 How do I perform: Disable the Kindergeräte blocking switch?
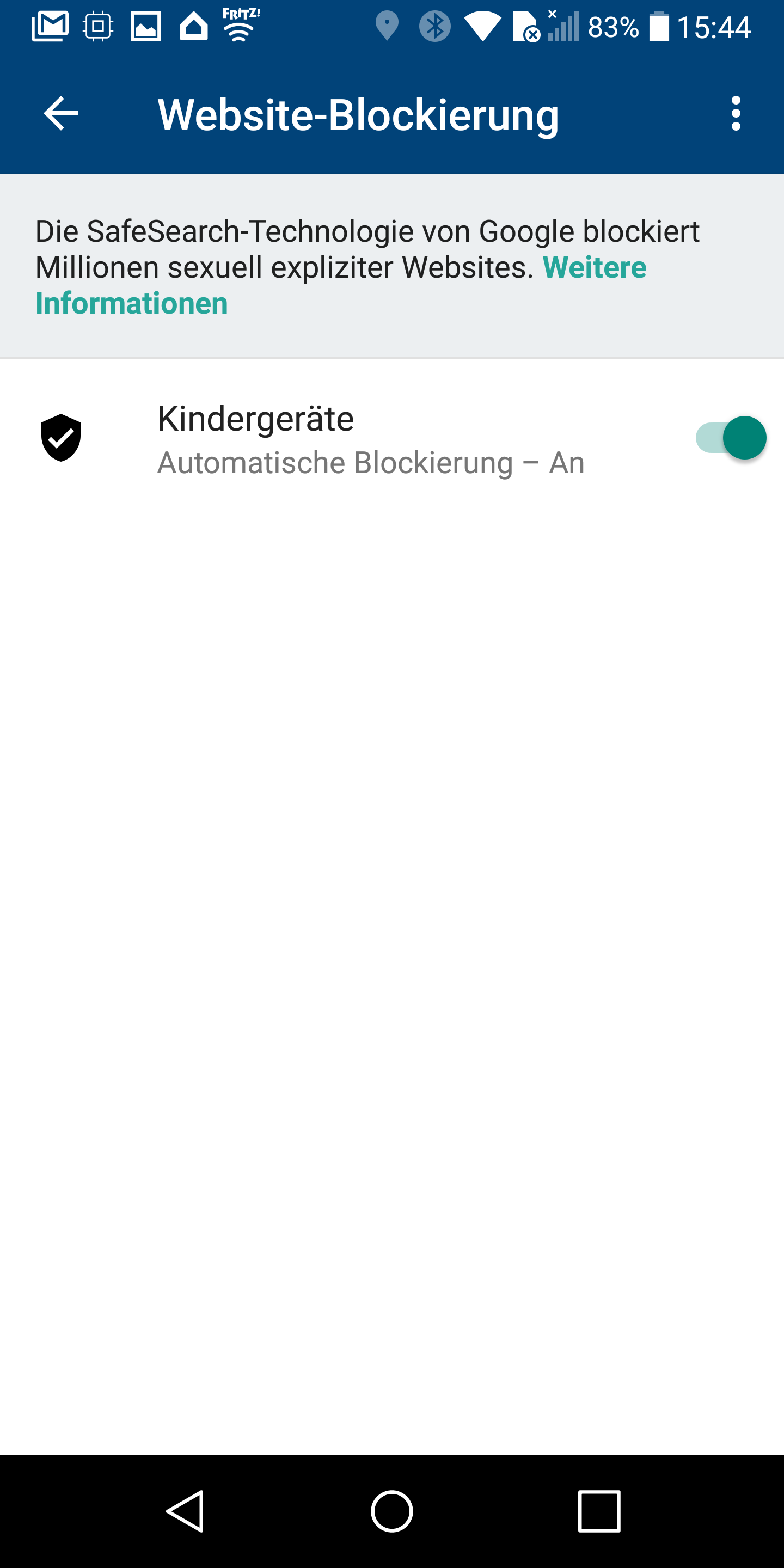[x=731, y=438]
